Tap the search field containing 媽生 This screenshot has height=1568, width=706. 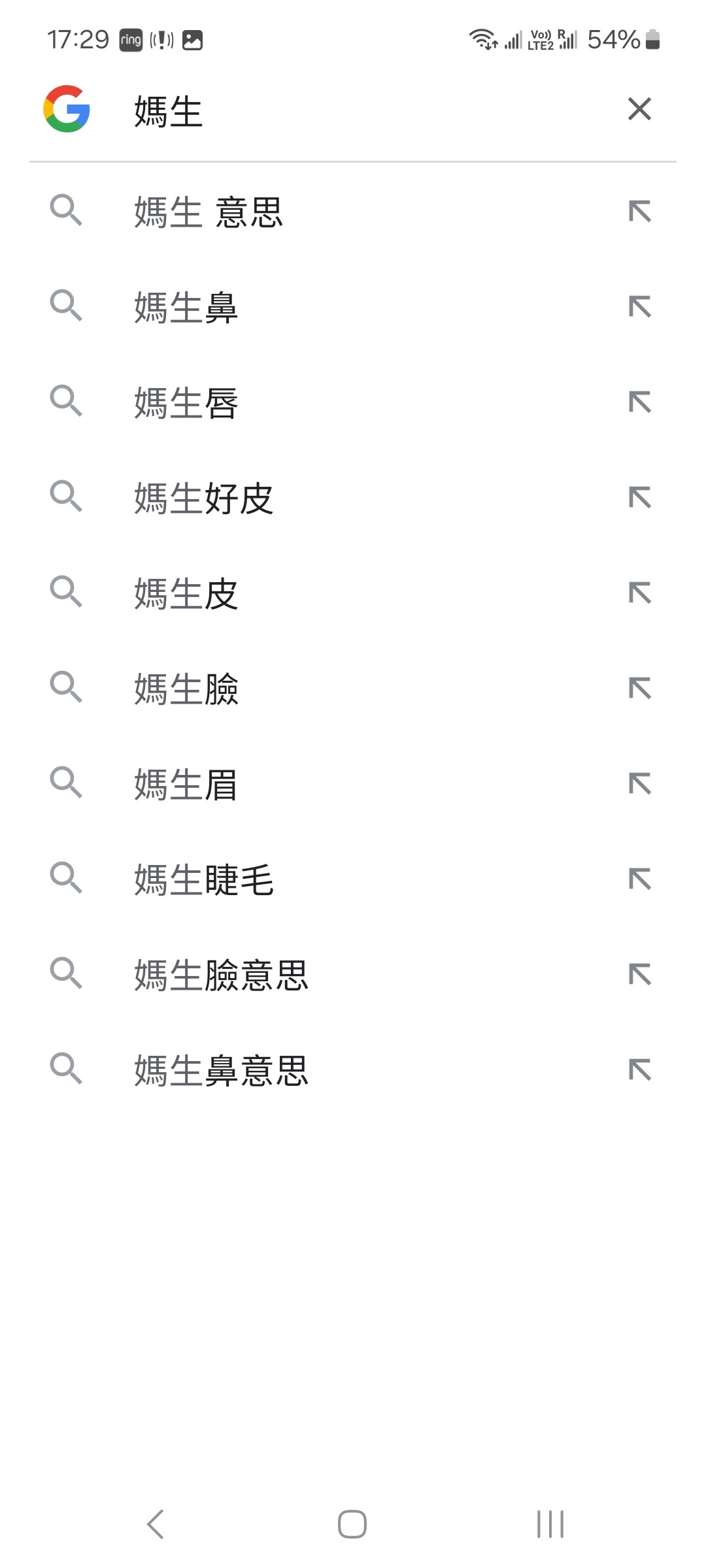[x=366, y=110]
